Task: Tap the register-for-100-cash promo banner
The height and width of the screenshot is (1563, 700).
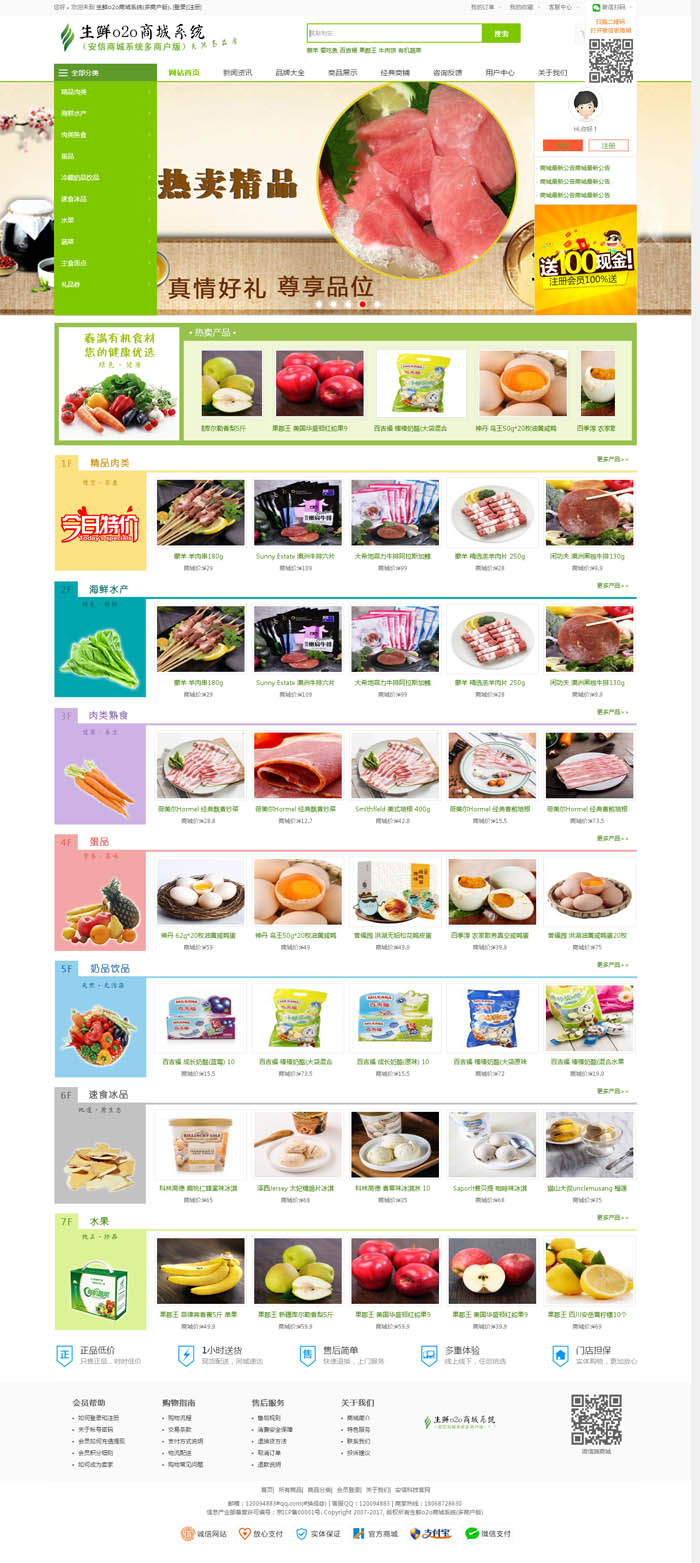Action: coord(585,259)
